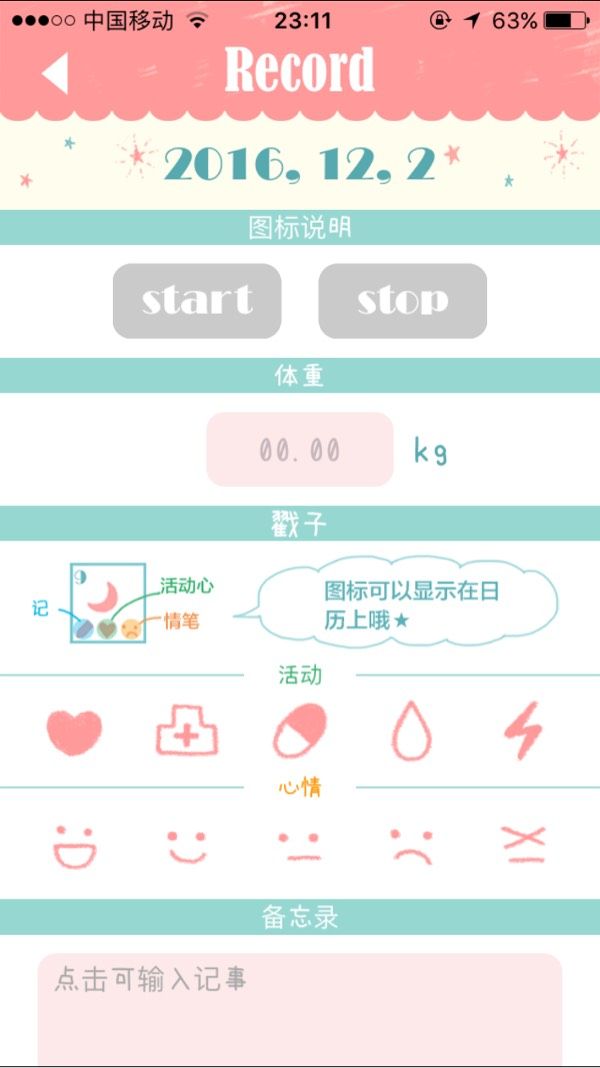Image resolution: width=600 pixels, height=1068 pixels.
Task: Enter weight in the kg field
Action: tap(300, 450)
